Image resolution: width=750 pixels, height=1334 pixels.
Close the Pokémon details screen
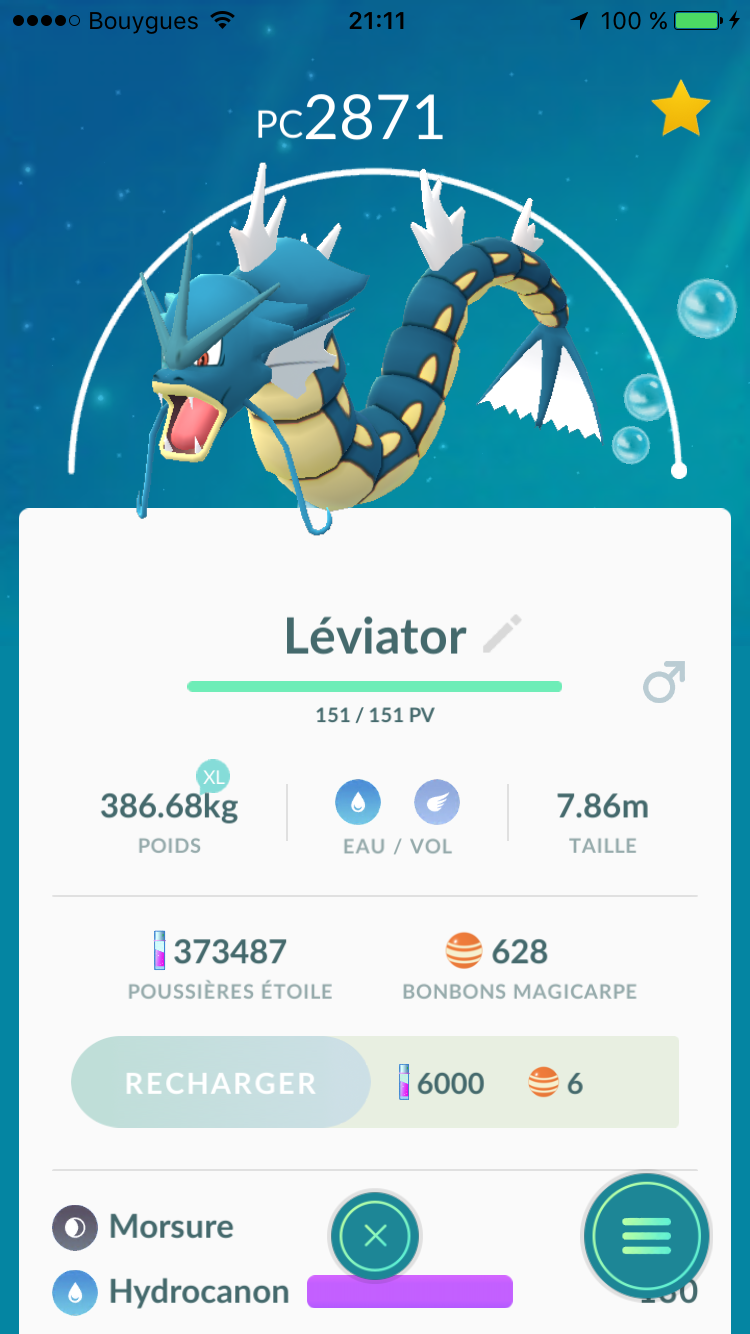(375, 1236)
